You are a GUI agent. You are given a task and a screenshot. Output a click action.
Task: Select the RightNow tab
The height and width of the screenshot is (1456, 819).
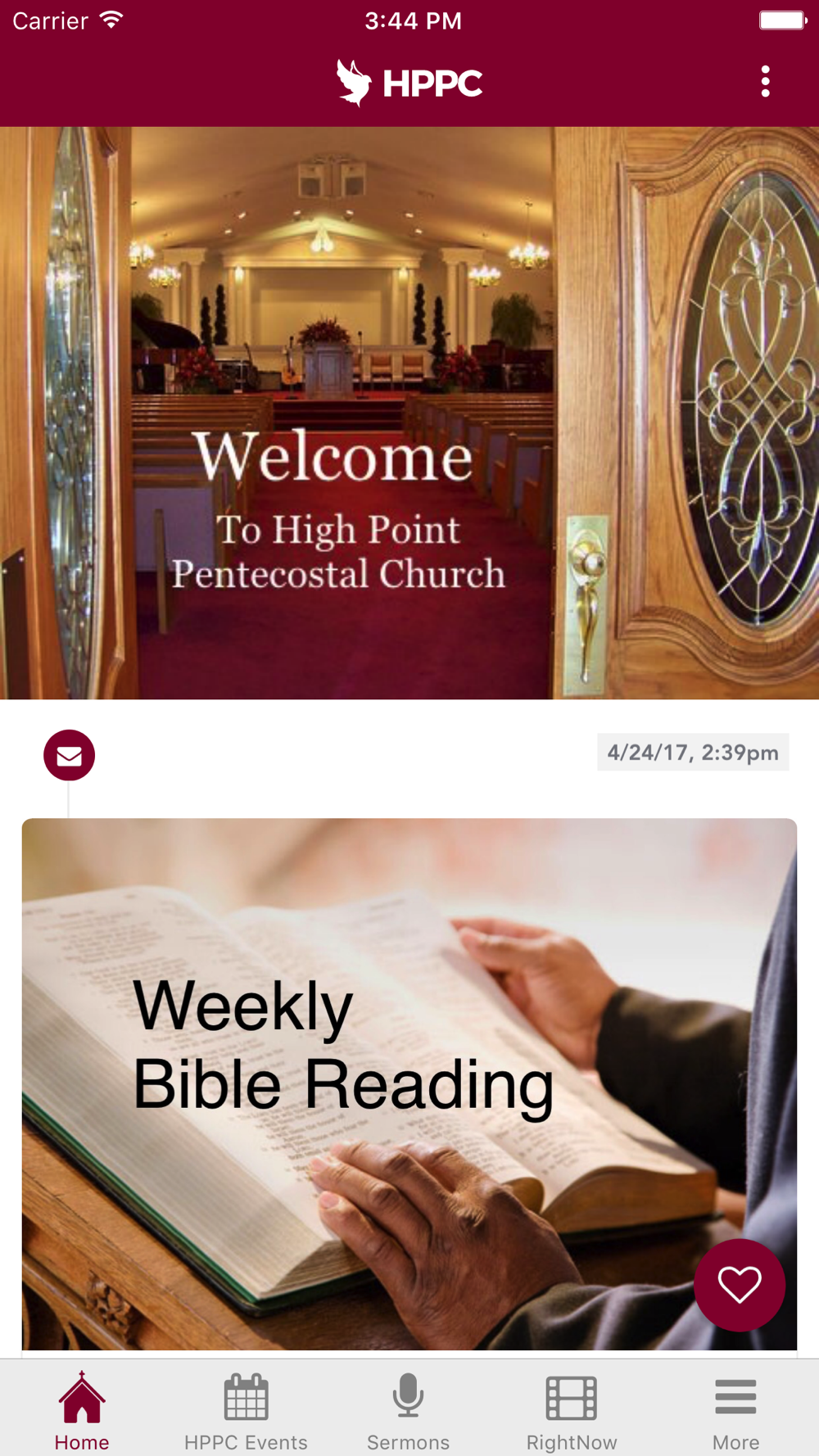(572, 1410)
